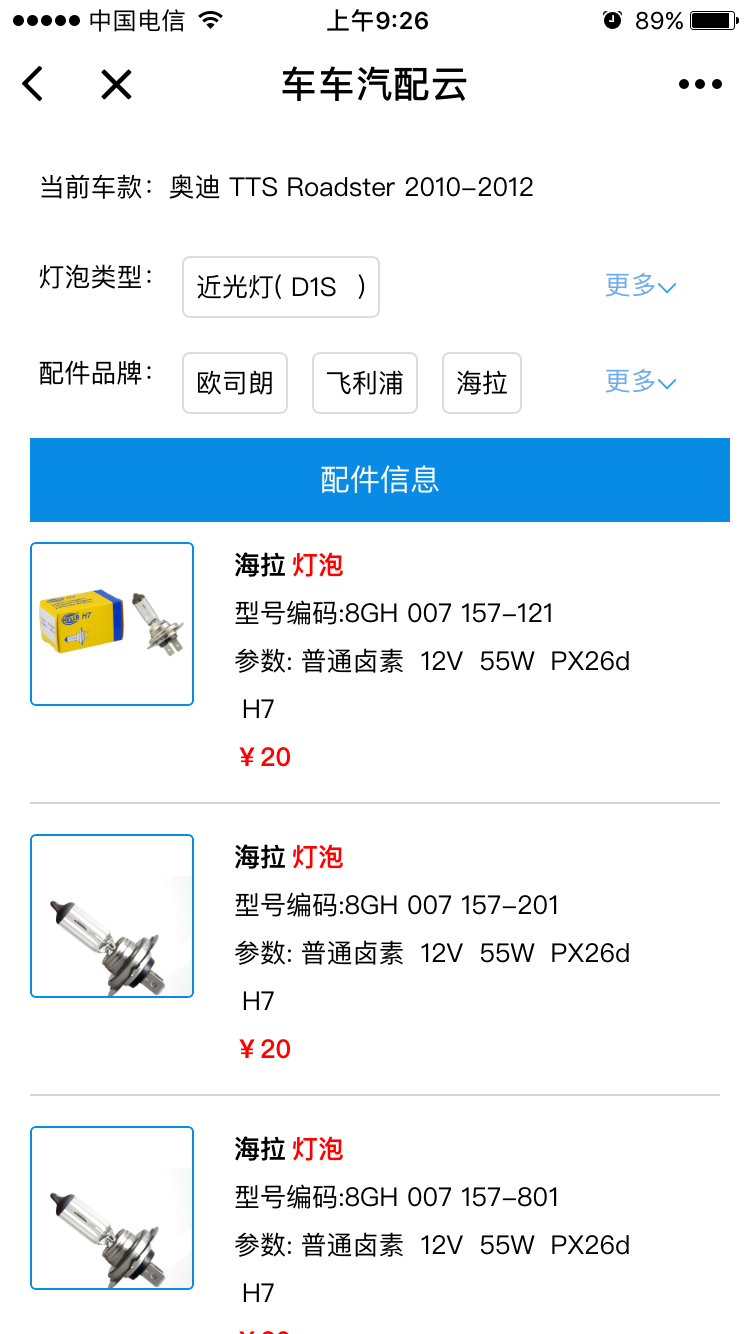Viewport: 750px width, 1334px height.
Task: Expand 更多 next to 配件品牌
Action: coord(641,381)
